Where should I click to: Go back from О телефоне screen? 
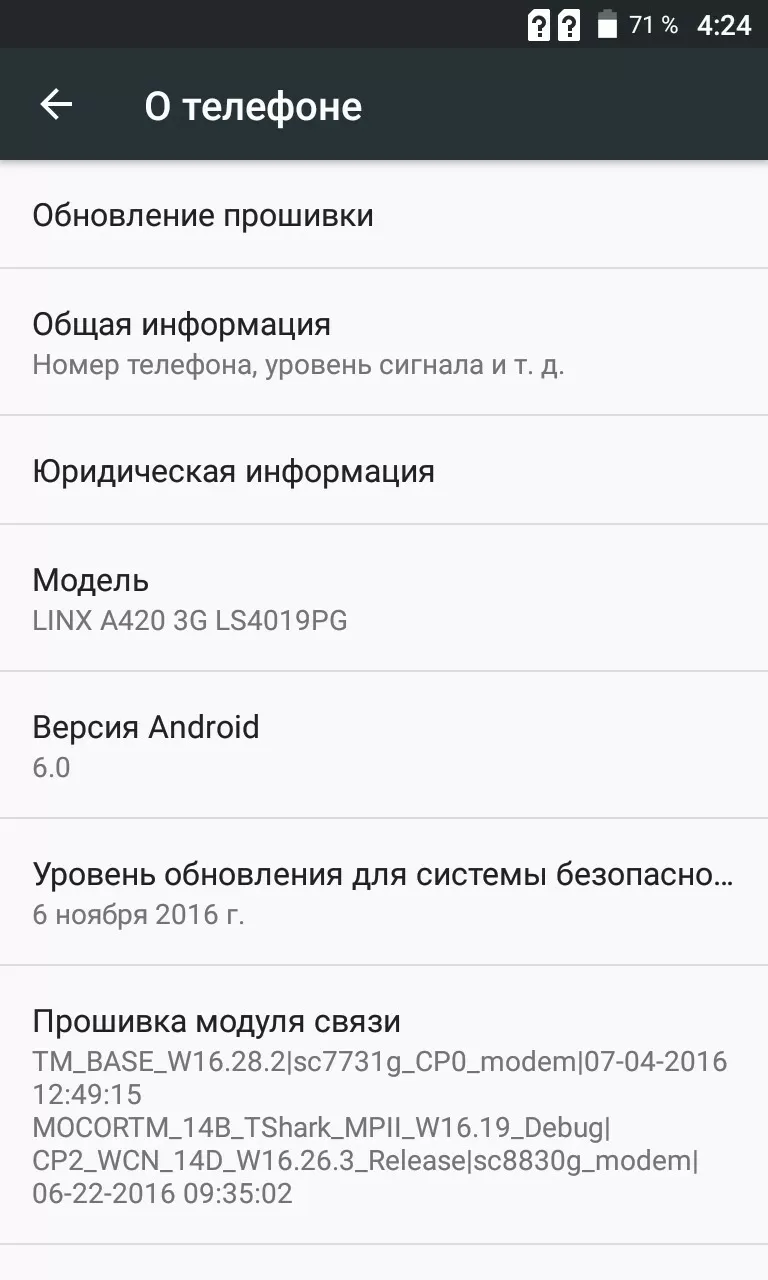(56, 105)
